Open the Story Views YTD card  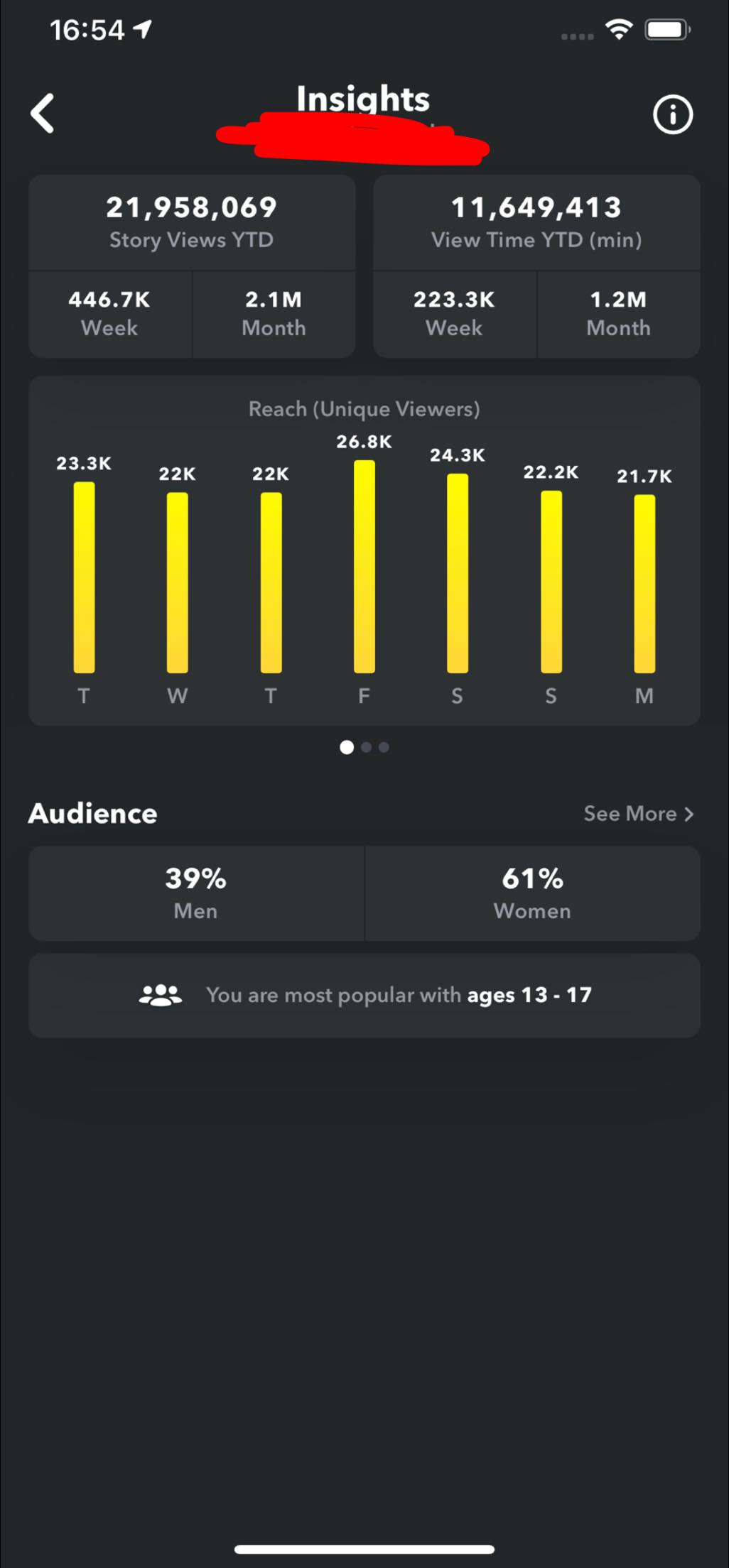(192, 266)
